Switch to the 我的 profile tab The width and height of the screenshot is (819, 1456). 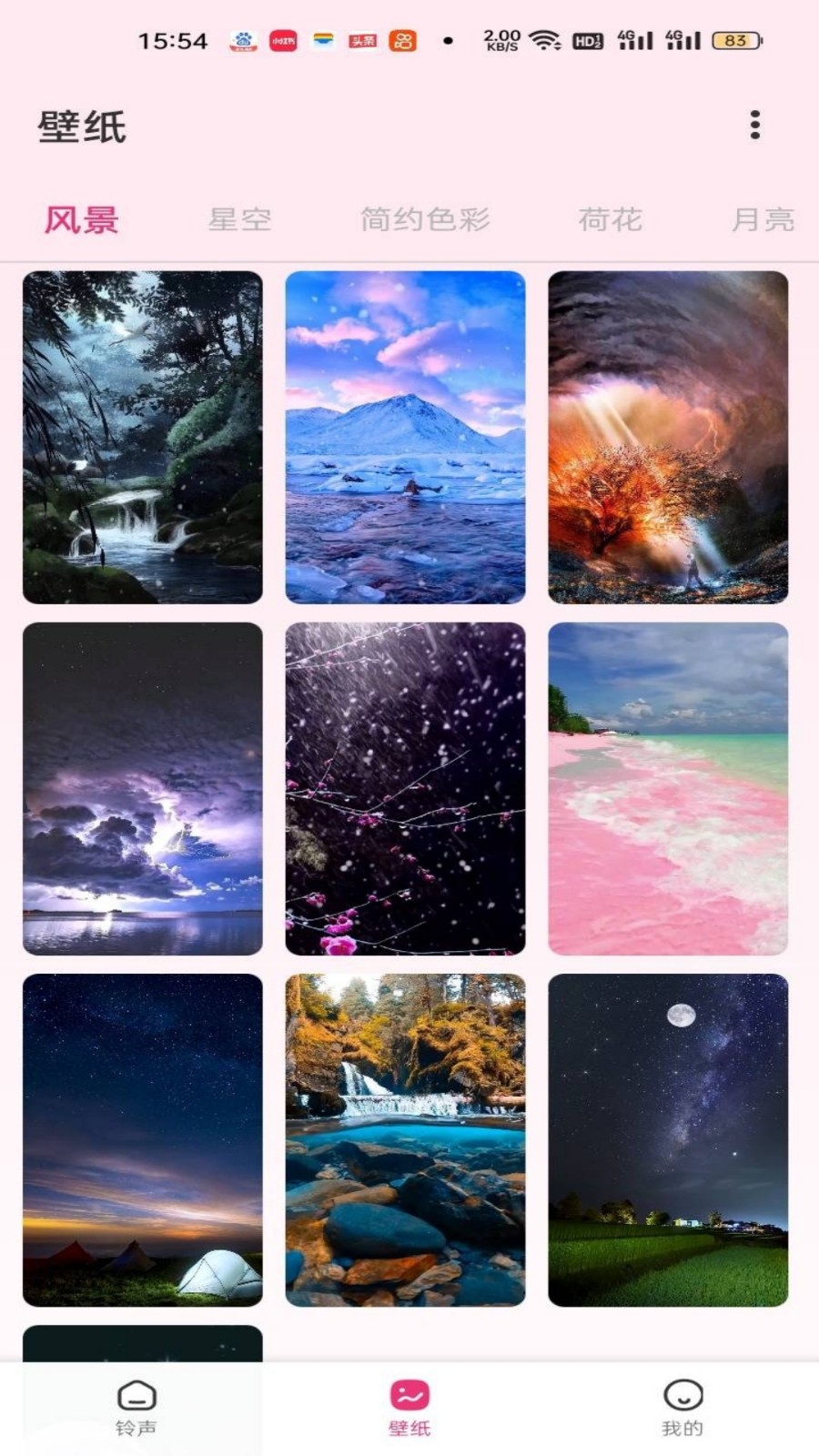point(682,1407)
